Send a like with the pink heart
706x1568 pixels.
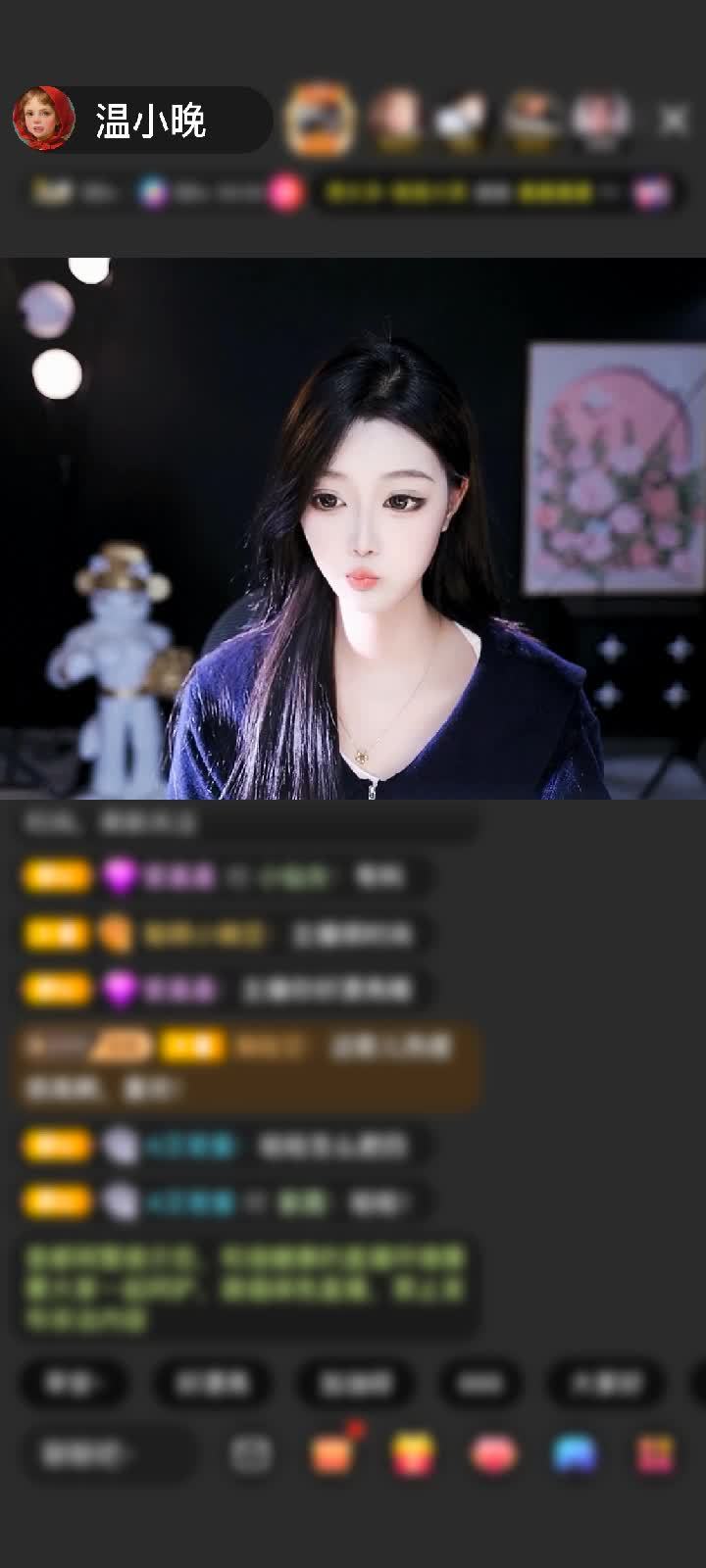coord(494,1454)
